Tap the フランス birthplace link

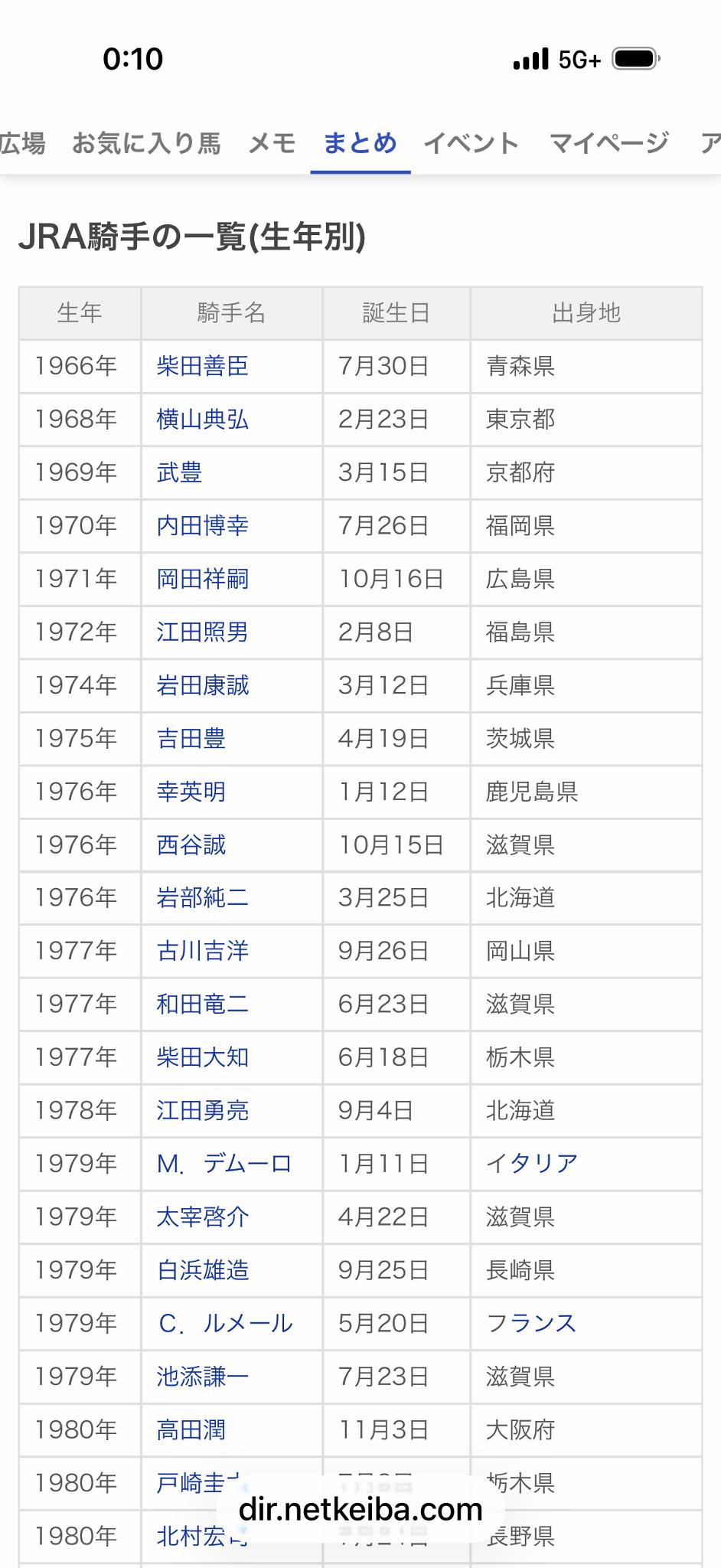[531, 1323]
